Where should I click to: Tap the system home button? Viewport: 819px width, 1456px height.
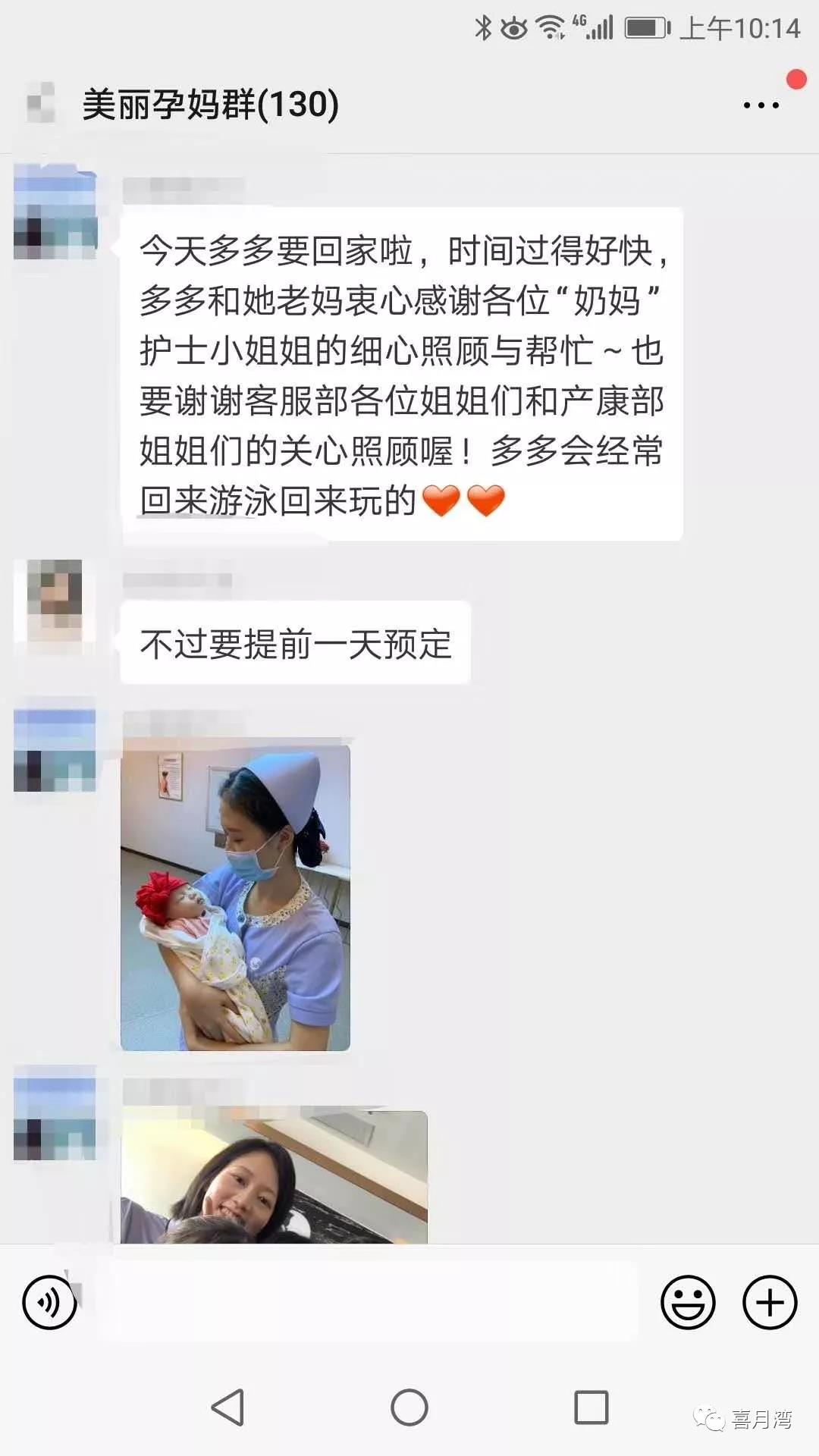(x=409, y=1407)
